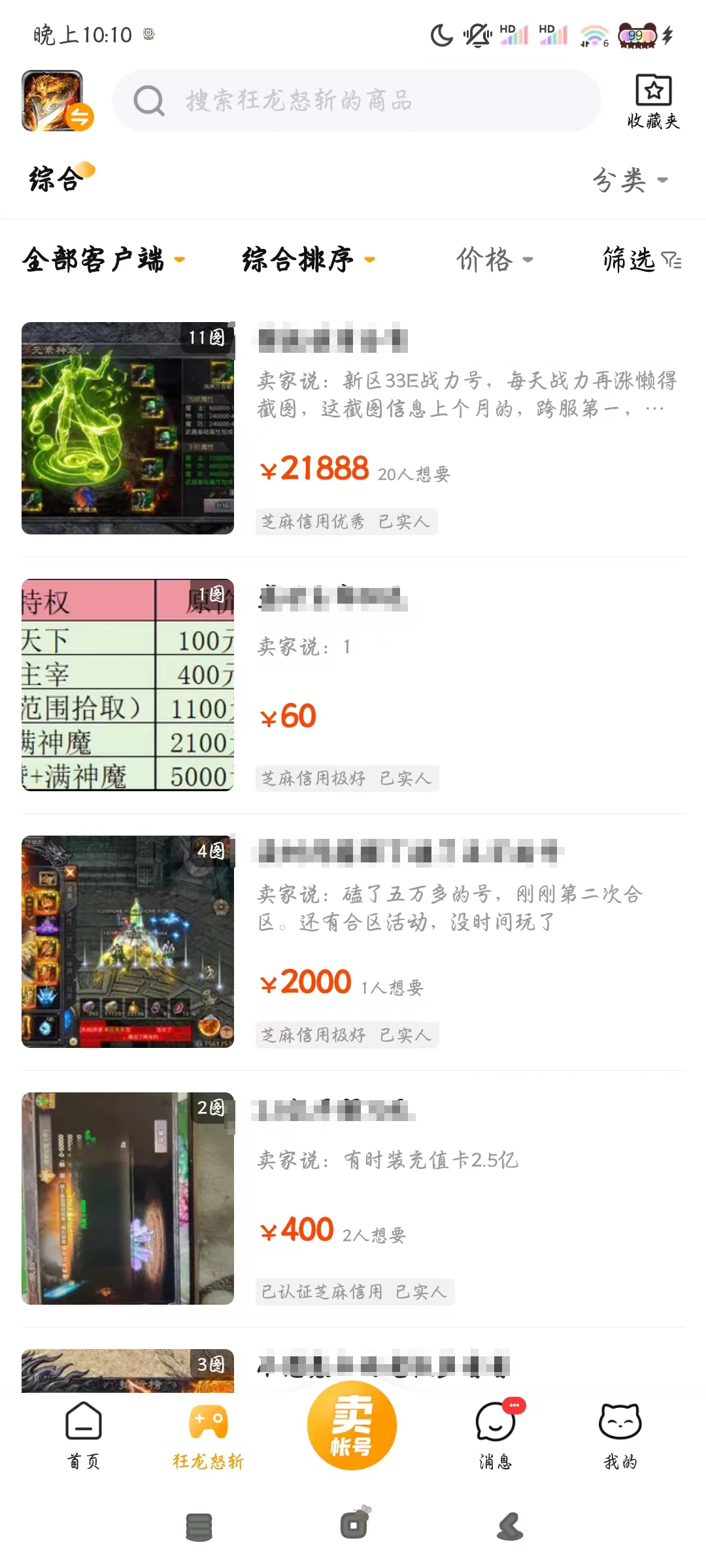Open the 综合排序 sorting dropdown
706x1568 pixels.
pyautogui.click(x=308, y=259)
